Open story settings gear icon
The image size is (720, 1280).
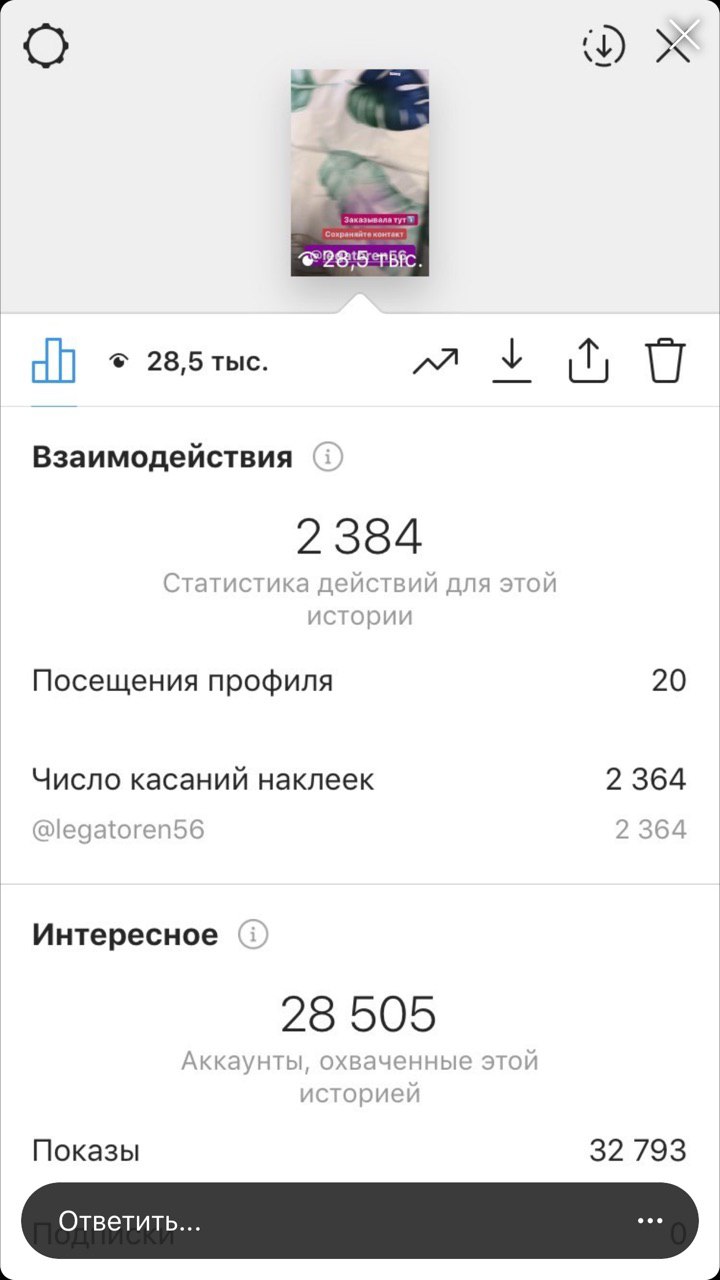tap(46, 46)
